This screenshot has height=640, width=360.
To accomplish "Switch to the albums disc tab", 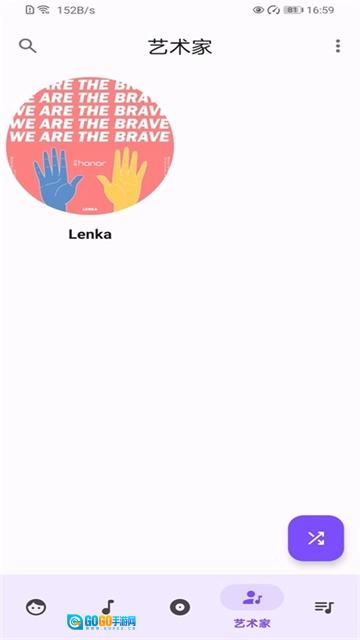I will point(180,607).
